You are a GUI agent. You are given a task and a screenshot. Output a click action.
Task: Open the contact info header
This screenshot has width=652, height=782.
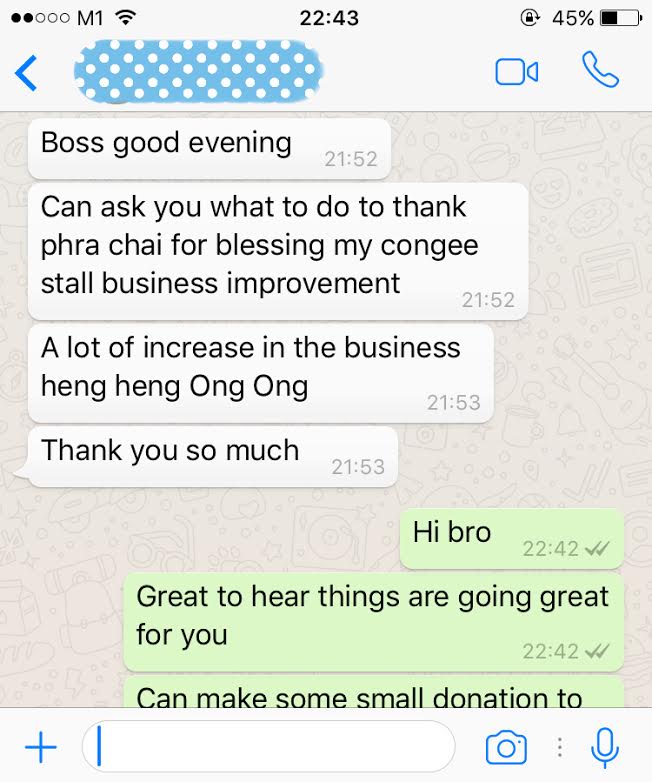[200, 71]
